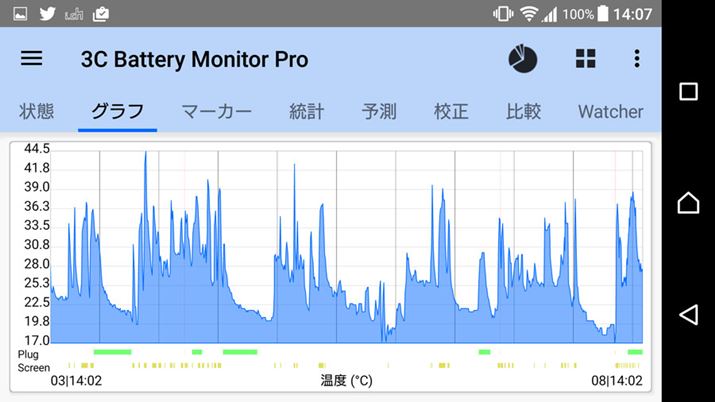Open the overflow menu

click(x=637, y=59)
